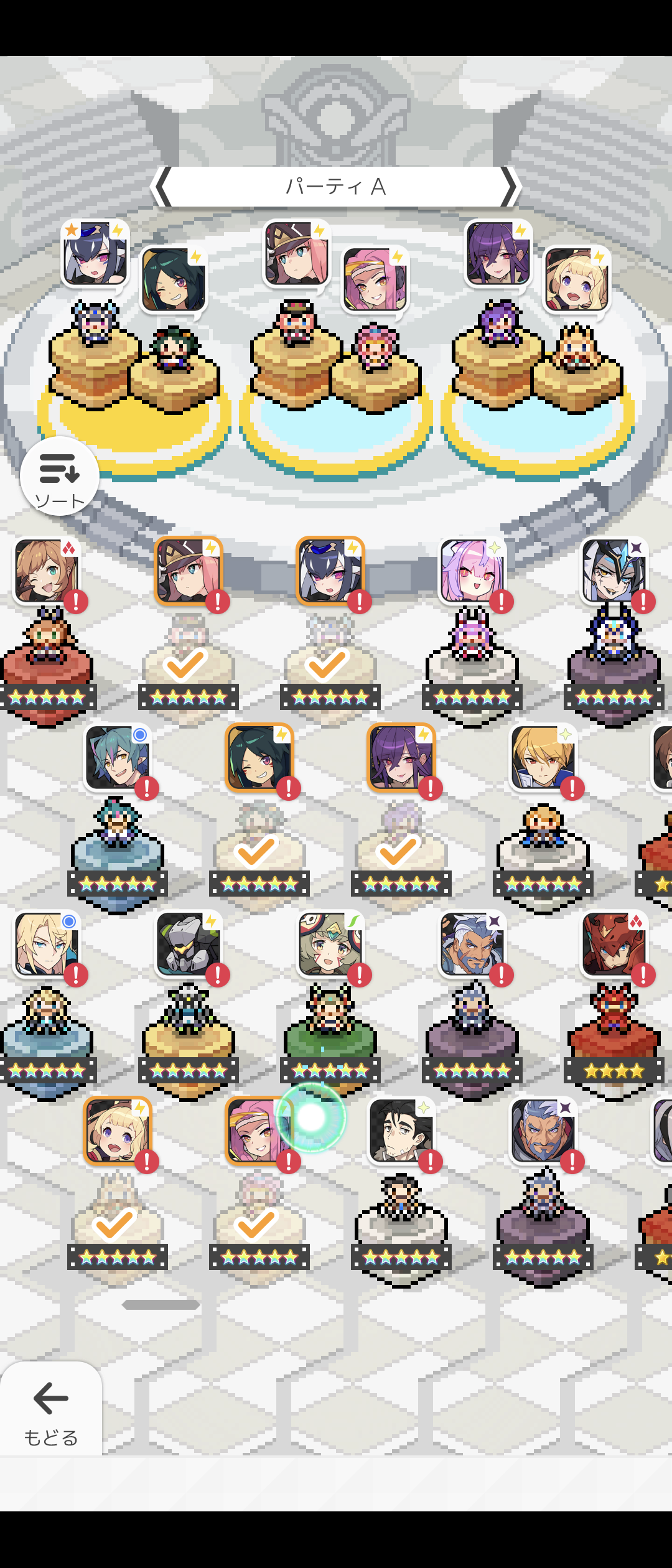
Task: Select the blond knight in white armor
Action: 543,758
